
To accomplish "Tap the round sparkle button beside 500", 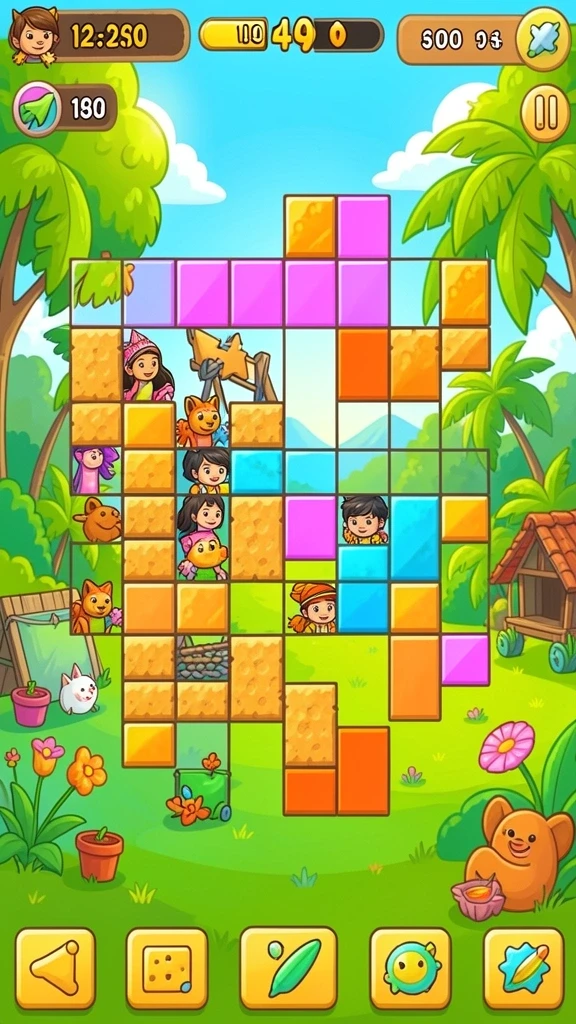I will coord(543,39).
